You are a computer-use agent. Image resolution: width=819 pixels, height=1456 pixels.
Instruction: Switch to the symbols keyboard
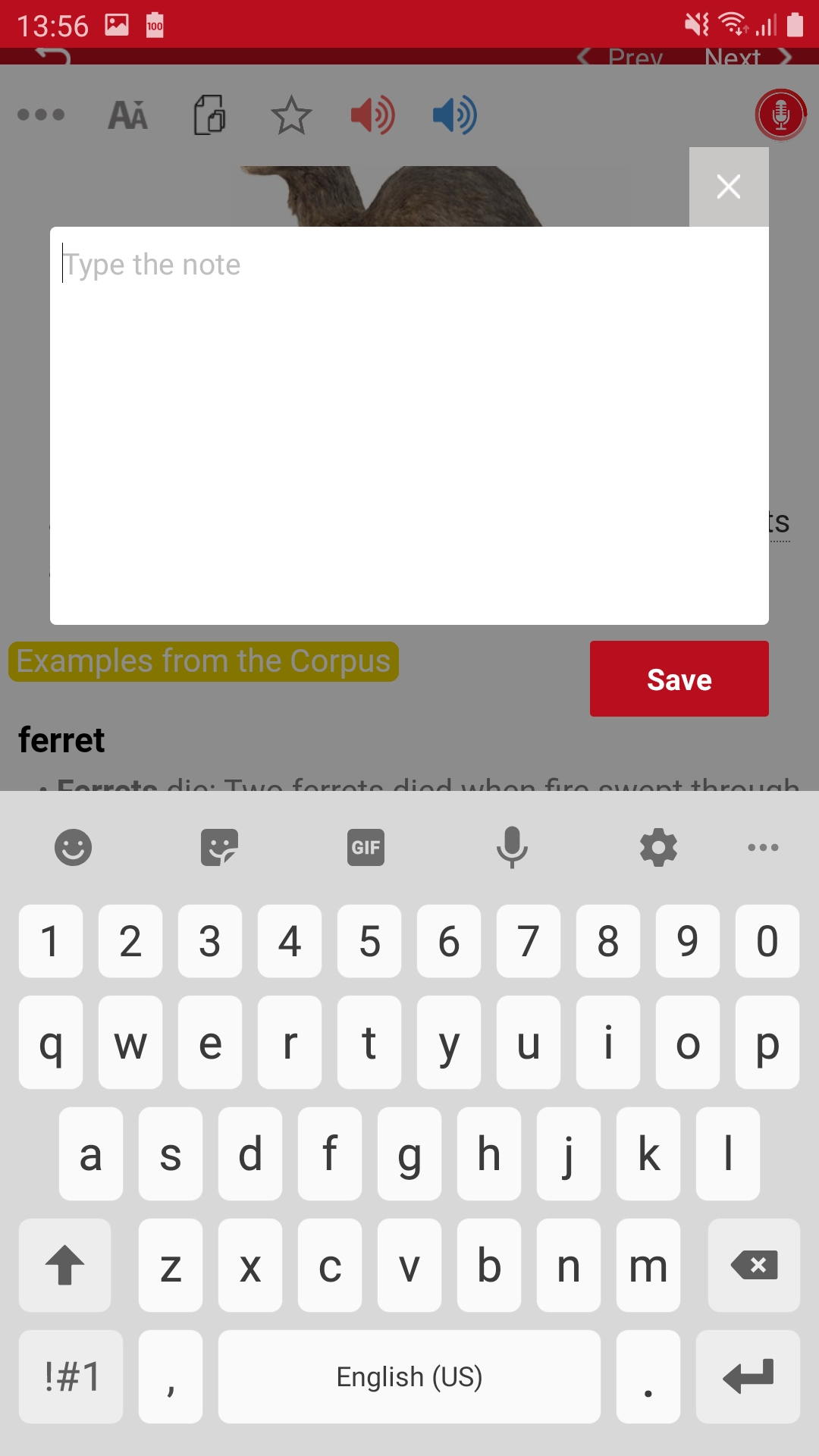(x=71, y=1376)
